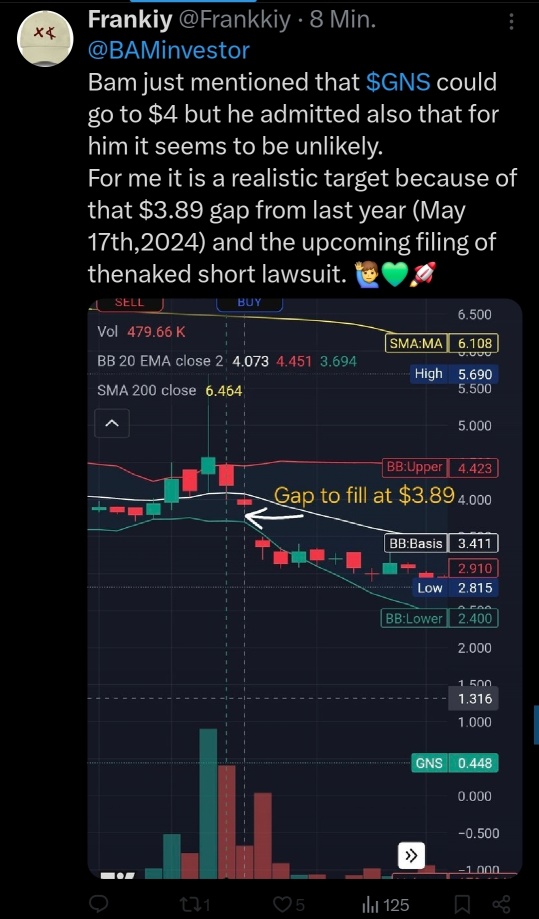View the tweet's 125 view analytics
Screen dimensions: 539x919
click(x=385, y=904)
